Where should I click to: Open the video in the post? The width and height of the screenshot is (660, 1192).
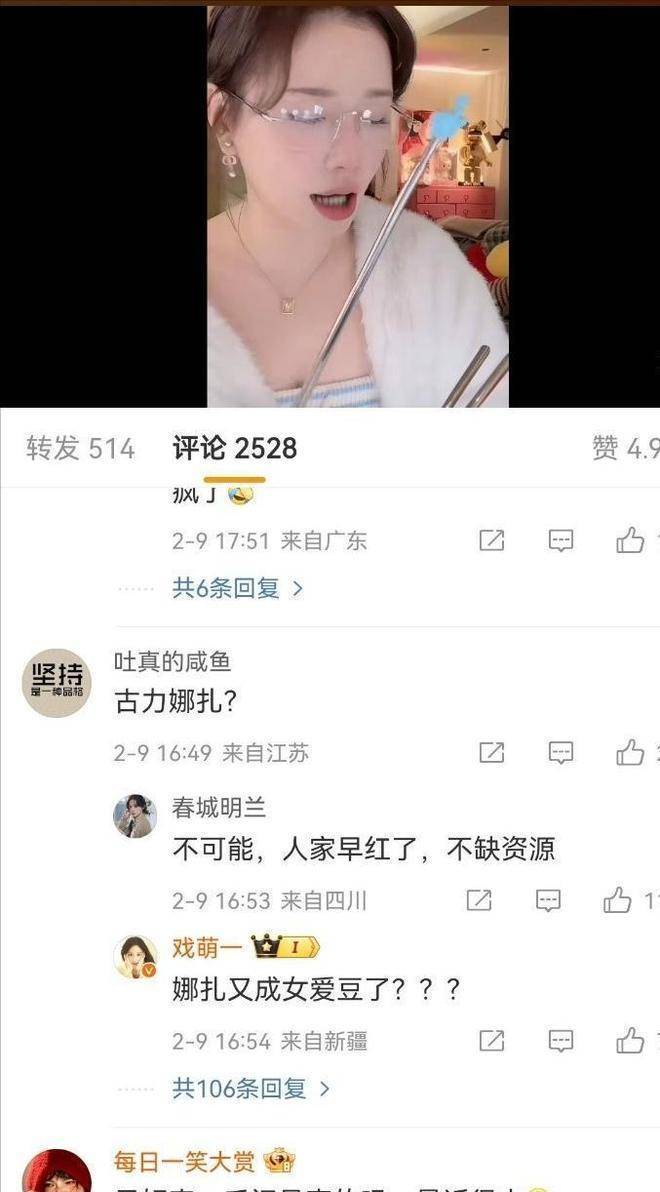(x=357, y=205)
